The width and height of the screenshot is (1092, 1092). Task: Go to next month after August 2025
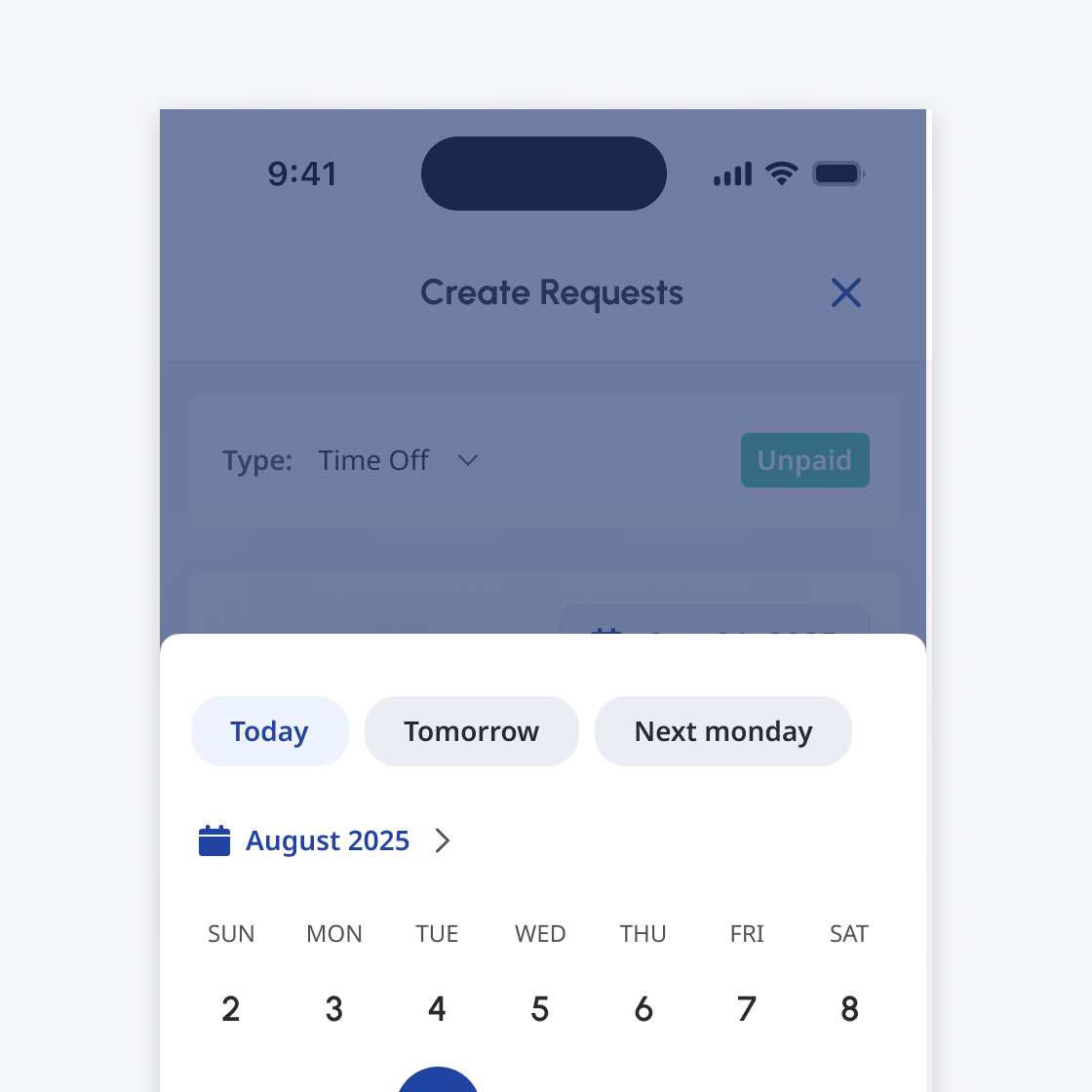pyautogui.click(x=443, y=840)
